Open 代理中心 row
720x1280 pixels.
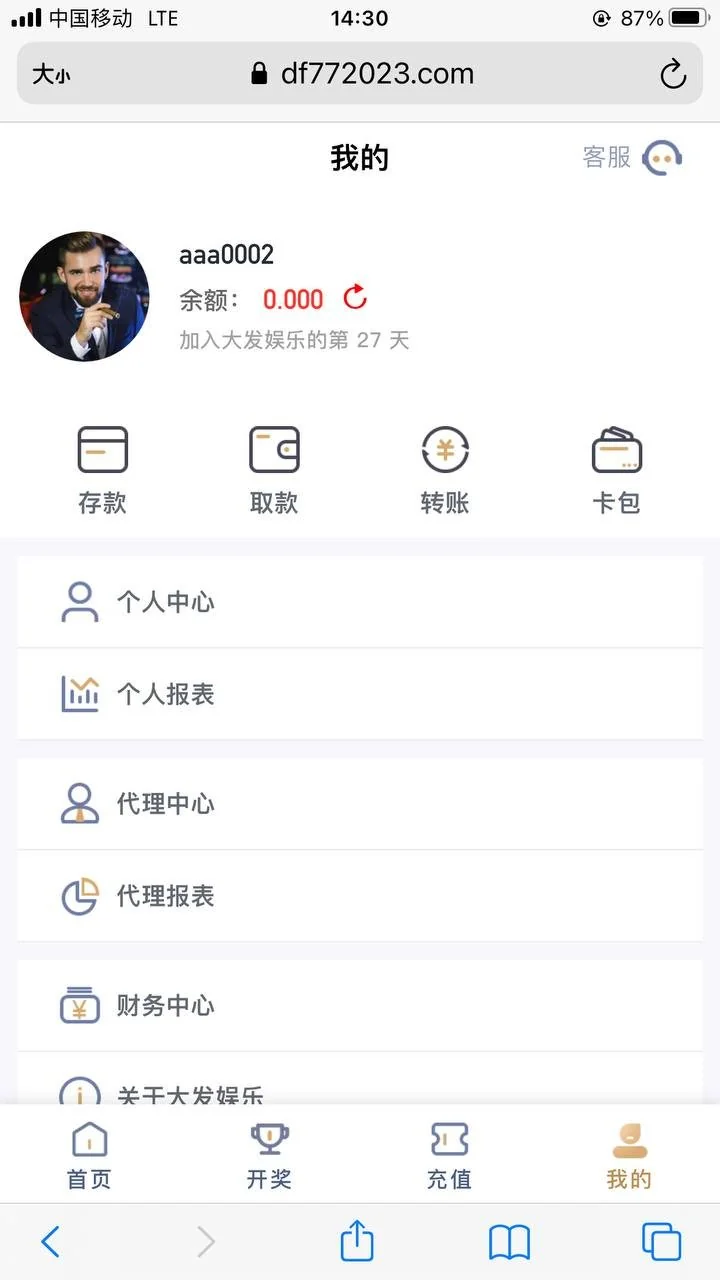360,804
